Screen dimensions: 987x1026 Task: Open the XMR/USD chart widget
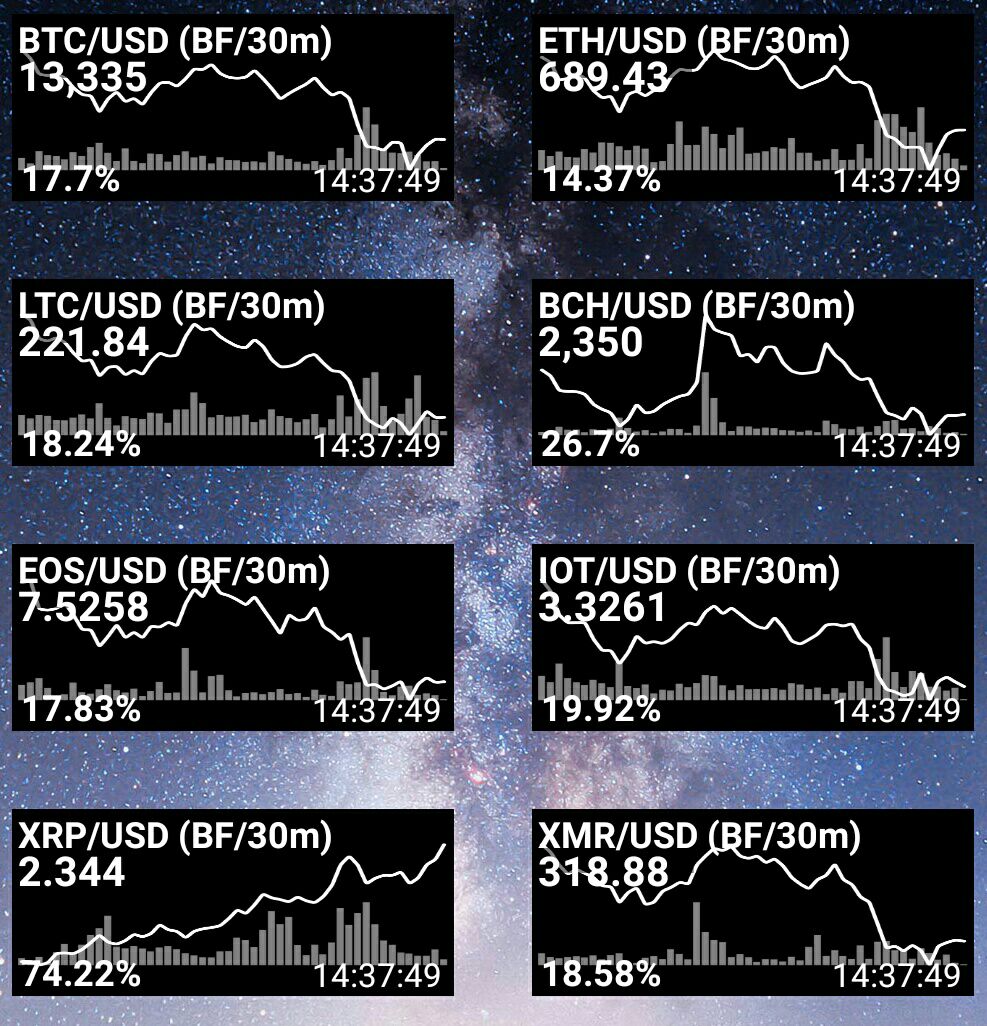pyautogui.click(x=753, y=902)
